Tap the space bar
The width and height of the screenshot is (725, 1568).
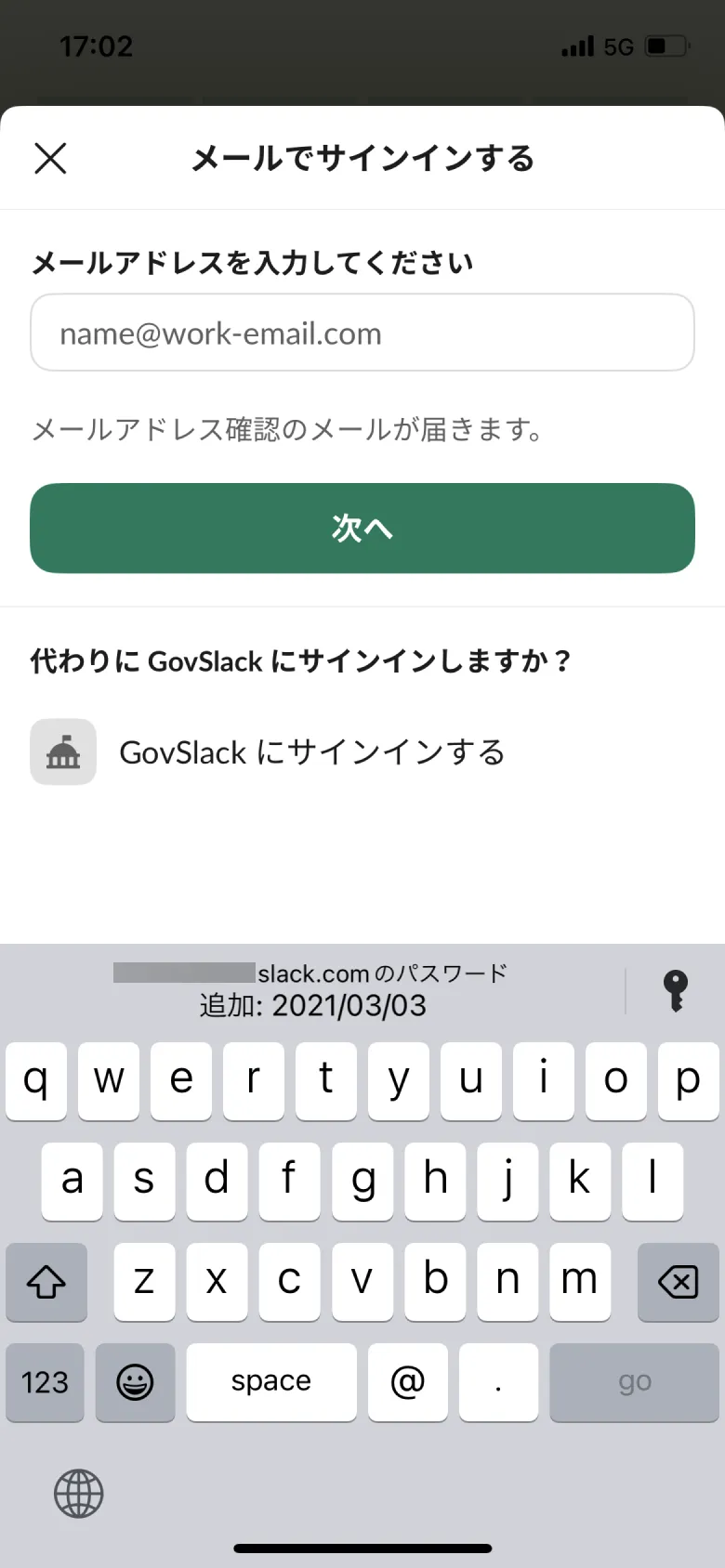pyautogui.click(x=270, y=1382)
